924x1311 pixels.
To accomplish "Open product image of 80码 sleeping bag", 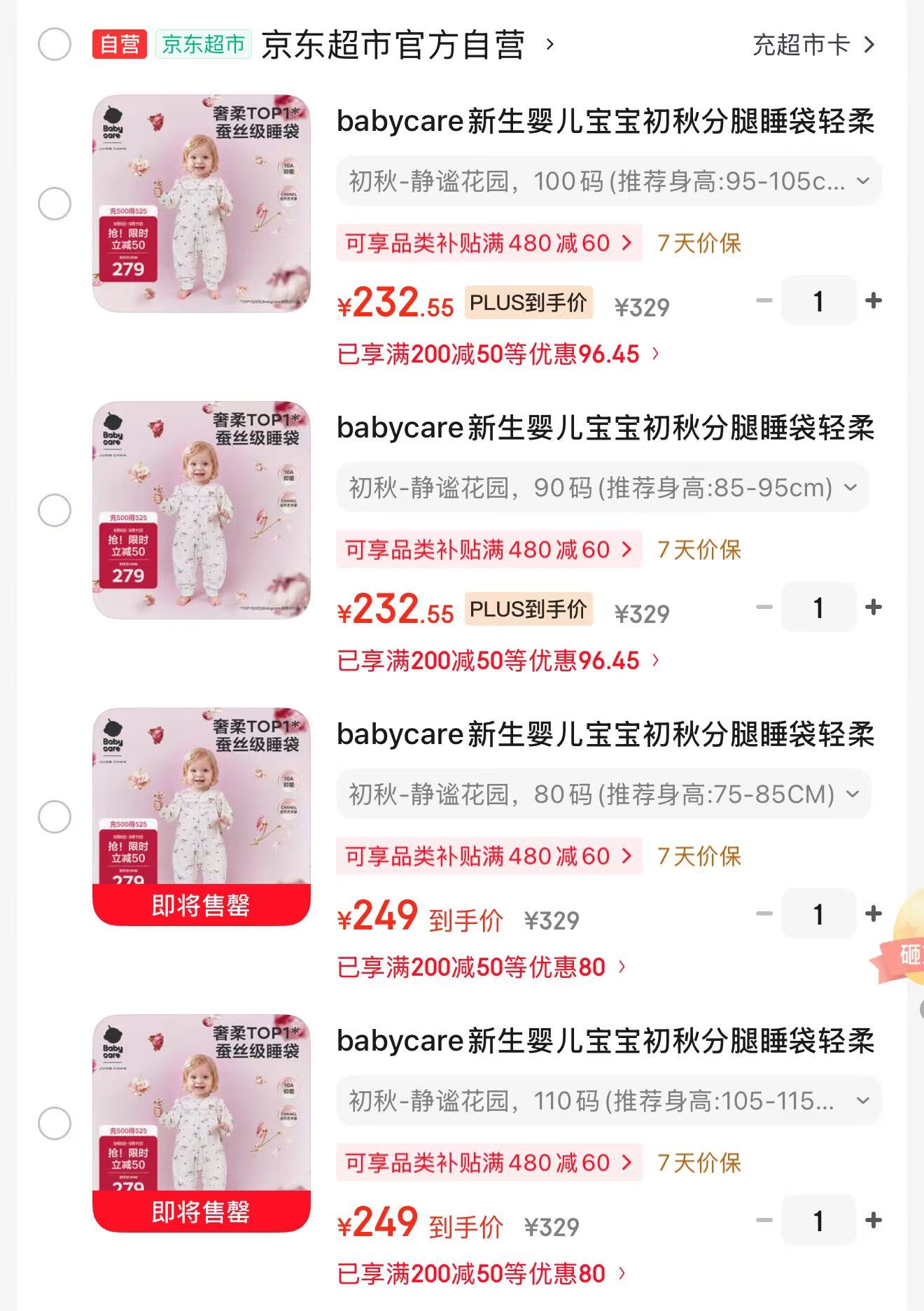I will pyautogui.click(x=202, y=816).
